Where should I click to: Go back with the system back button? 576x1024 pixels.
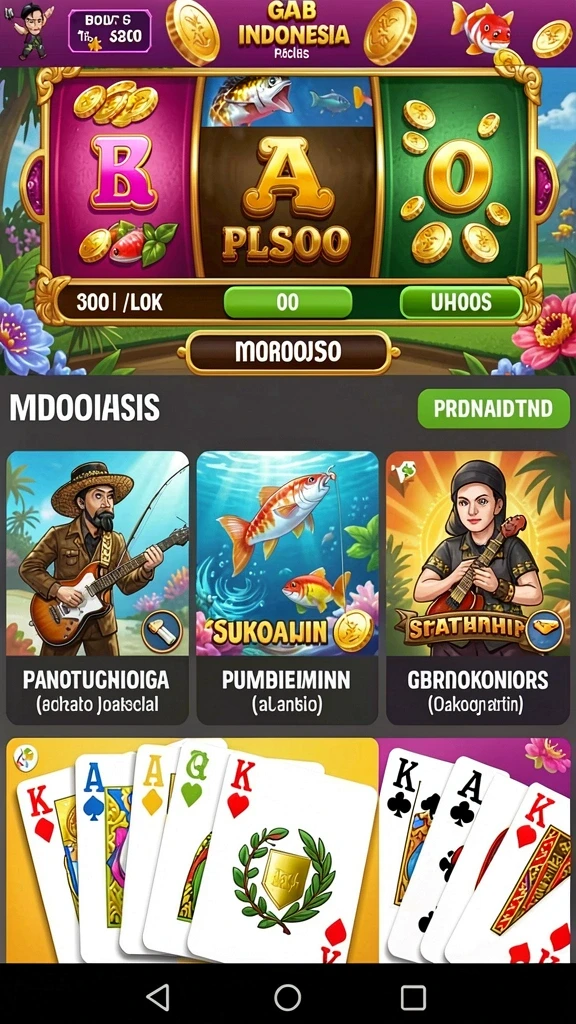point(157,997)
